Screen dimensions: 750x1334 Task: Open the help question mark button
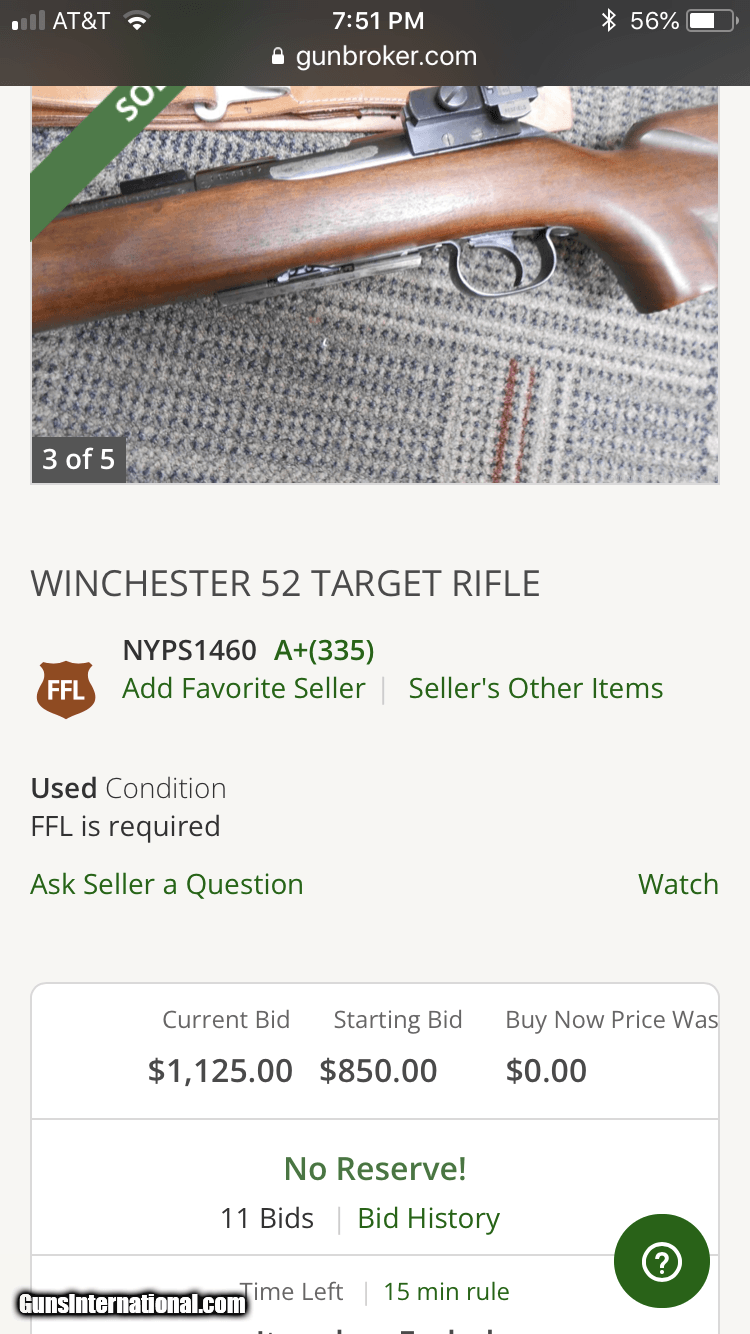point(661,1262)
